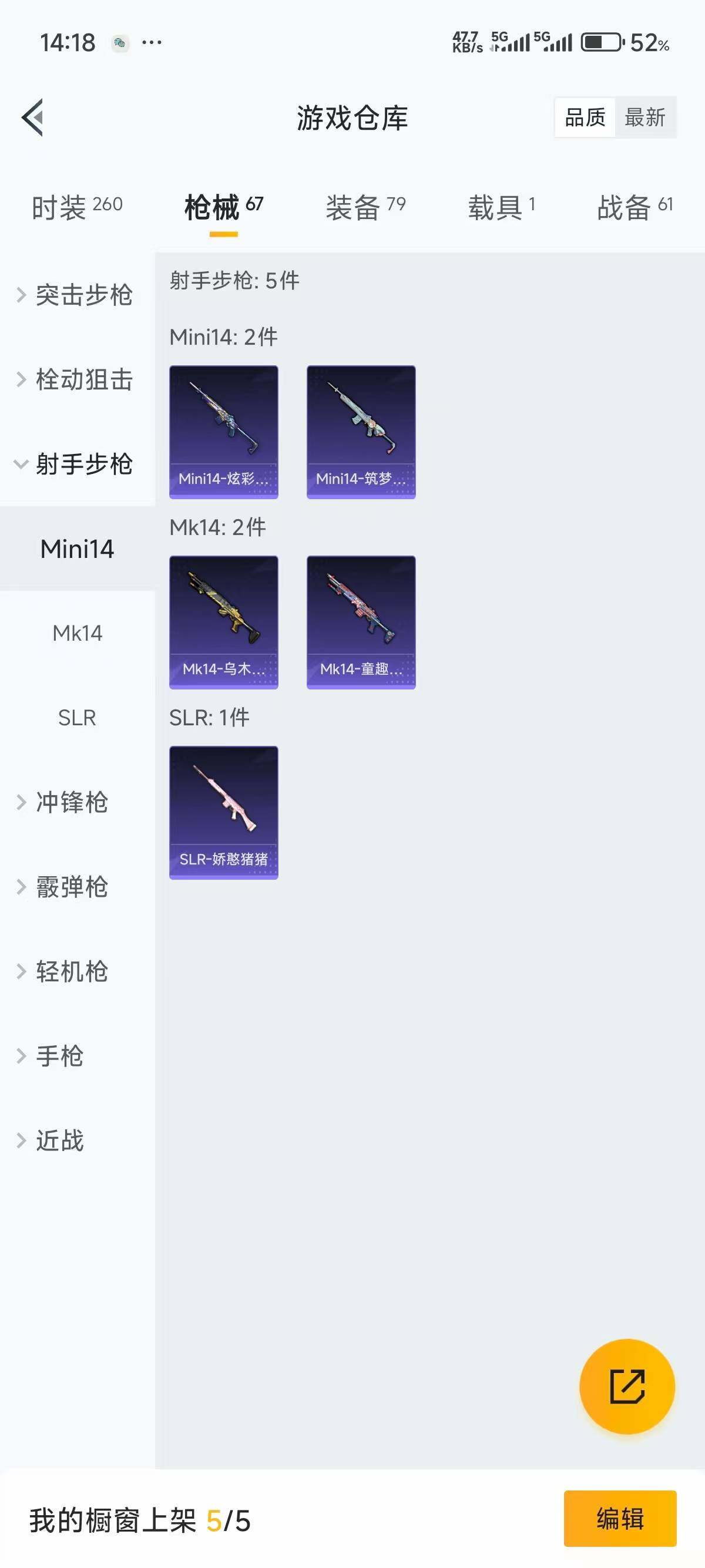Open 我的橱窗上架 5/5 link

(x=140, y=1520)
